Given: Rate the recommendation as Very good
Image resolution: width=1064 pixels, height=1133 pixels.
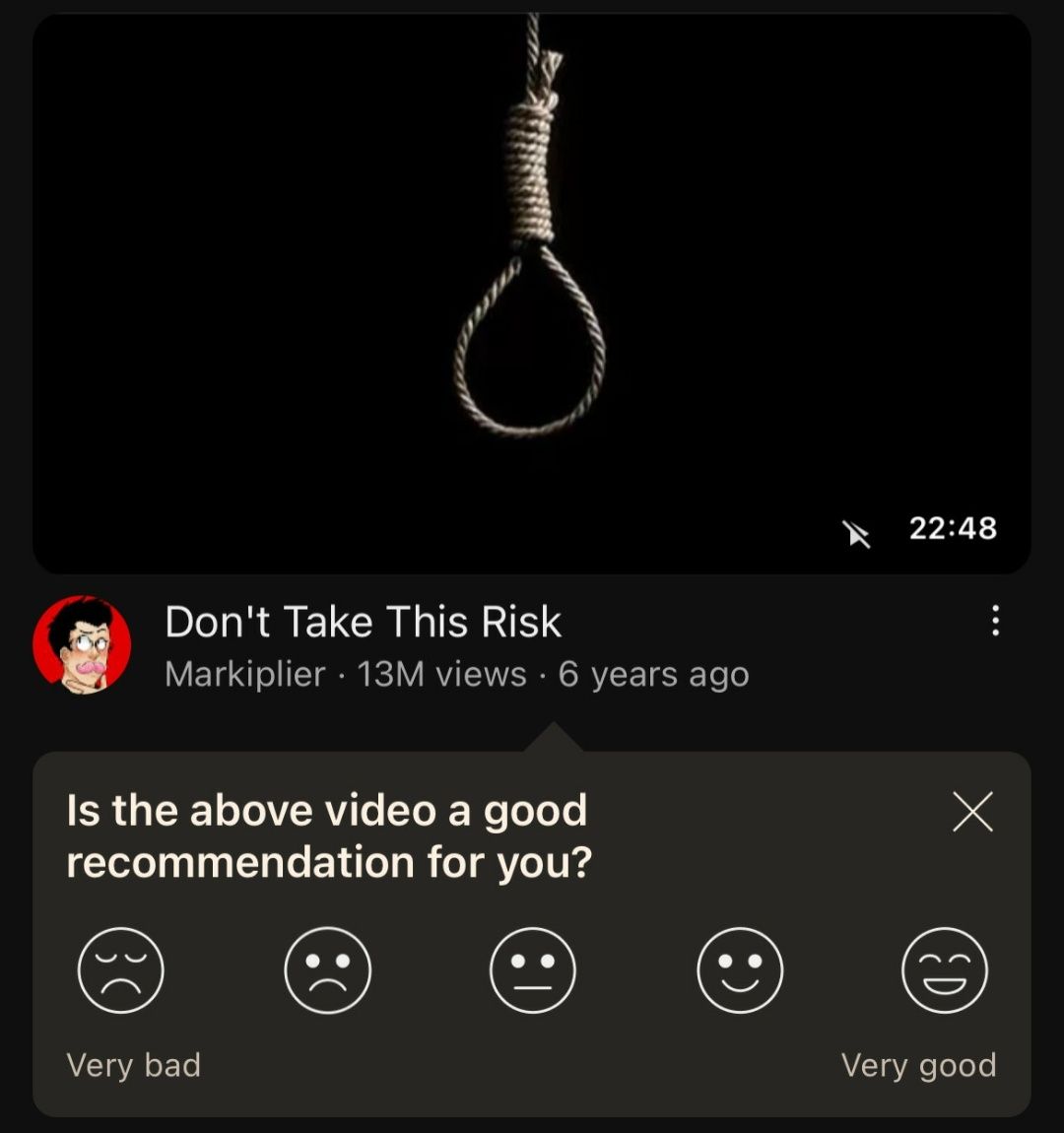Looking at the screenshot, I should pos(945,970).
